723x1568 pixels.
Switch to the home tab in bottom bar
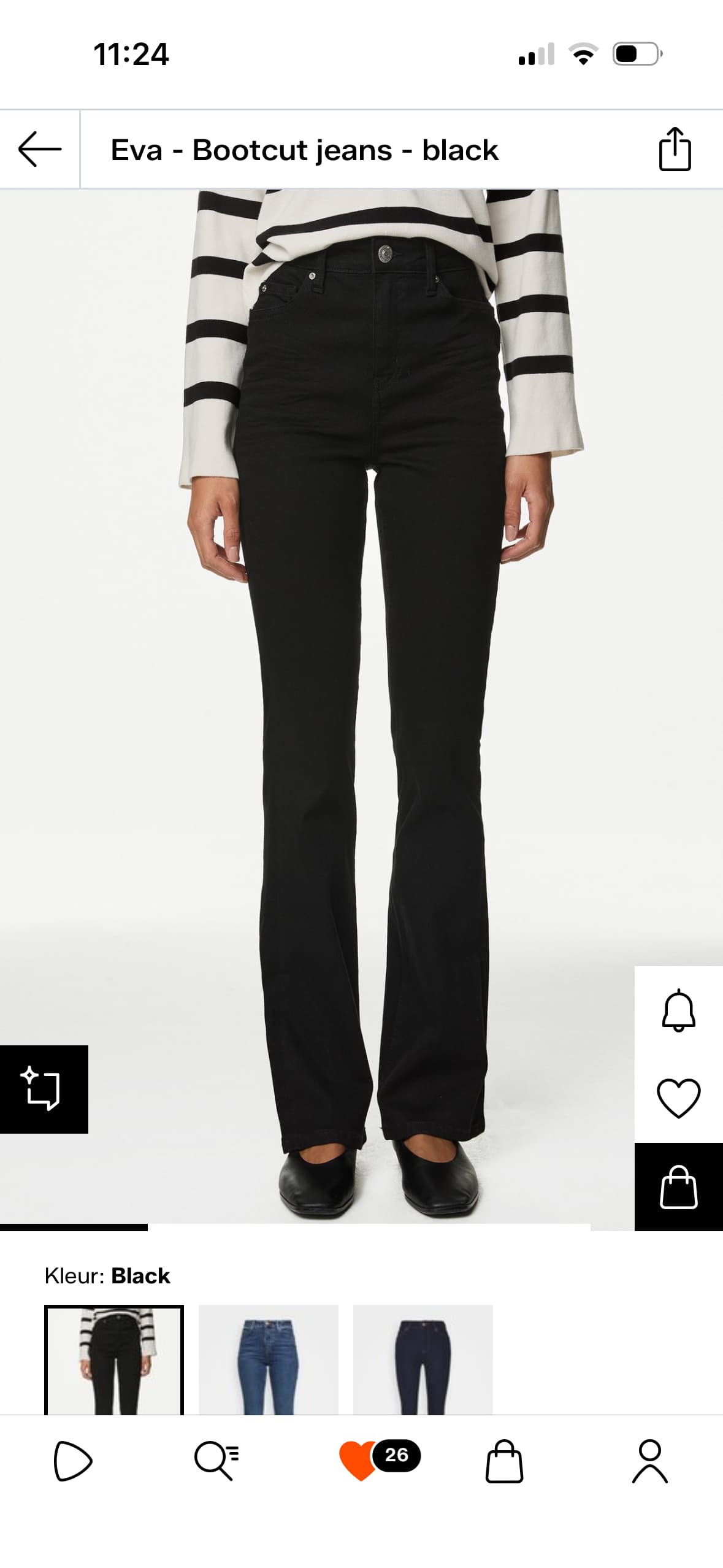pyautogui.click(x=73, y=1461)
